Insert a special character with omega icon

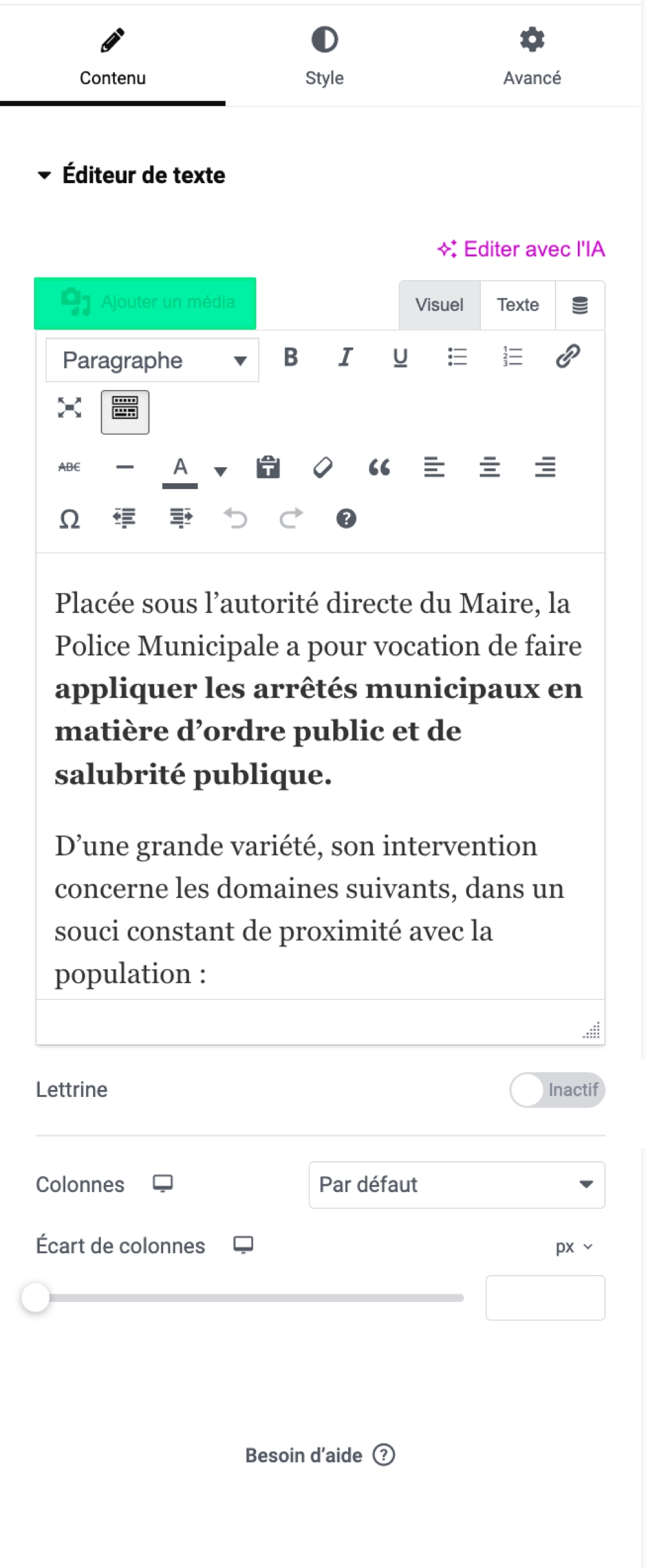[69, 519]
